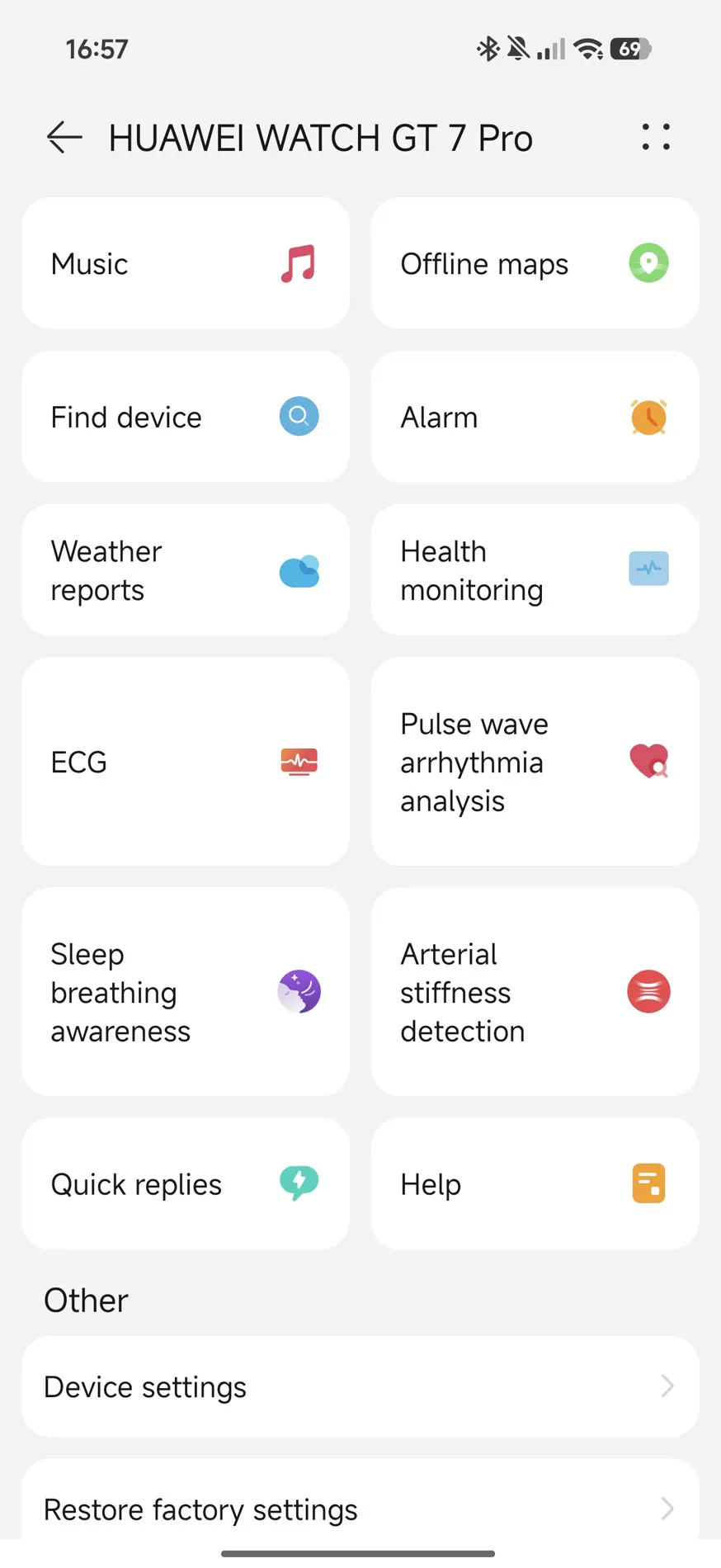
Task: Open Health monitoring
Action: (535, 570)
